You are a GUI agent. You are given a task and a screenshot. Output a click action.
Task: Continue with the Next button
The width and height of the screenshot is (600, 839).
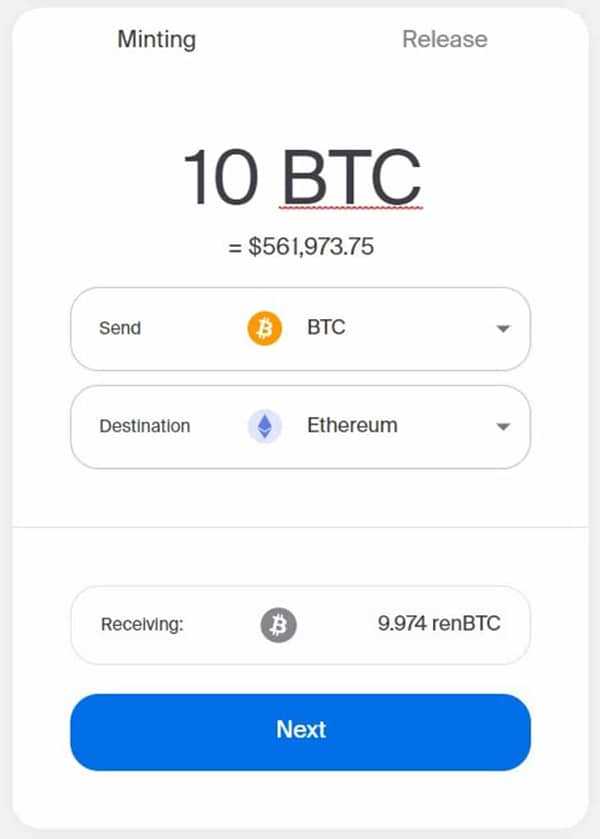coord(300,731)
